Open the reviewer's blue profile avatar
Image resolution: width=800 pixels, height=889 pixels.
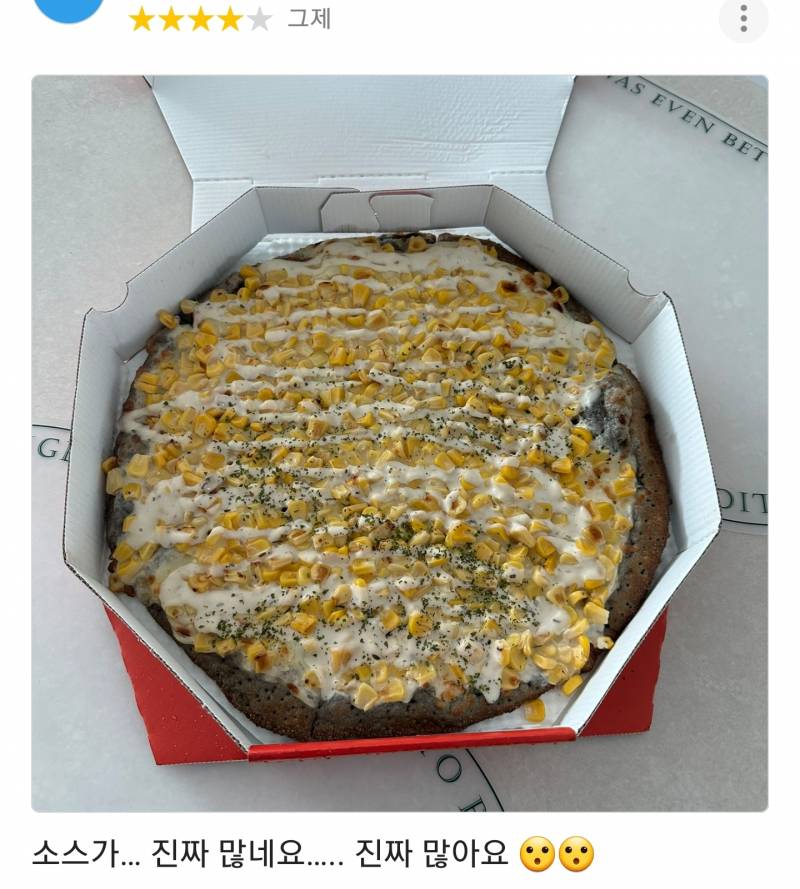tap(68, 8)
